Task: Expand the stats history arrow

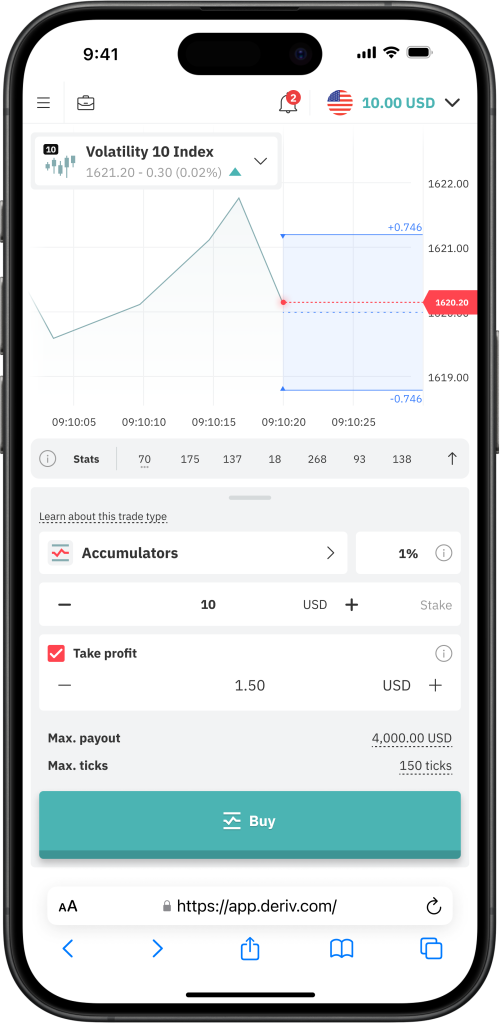Action: [452, 459]
